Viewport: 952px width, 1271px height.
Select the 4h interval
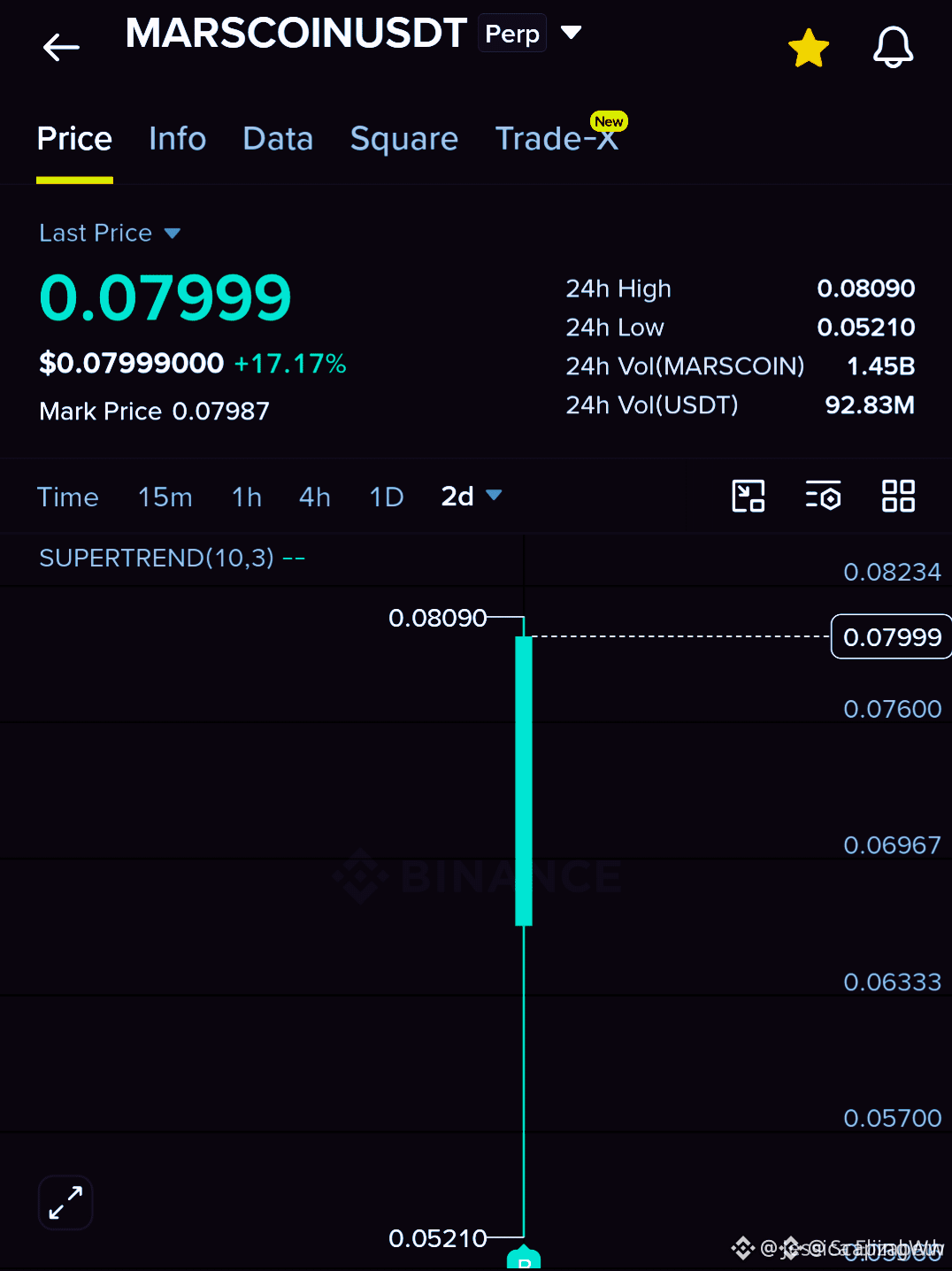click(315, 497)
